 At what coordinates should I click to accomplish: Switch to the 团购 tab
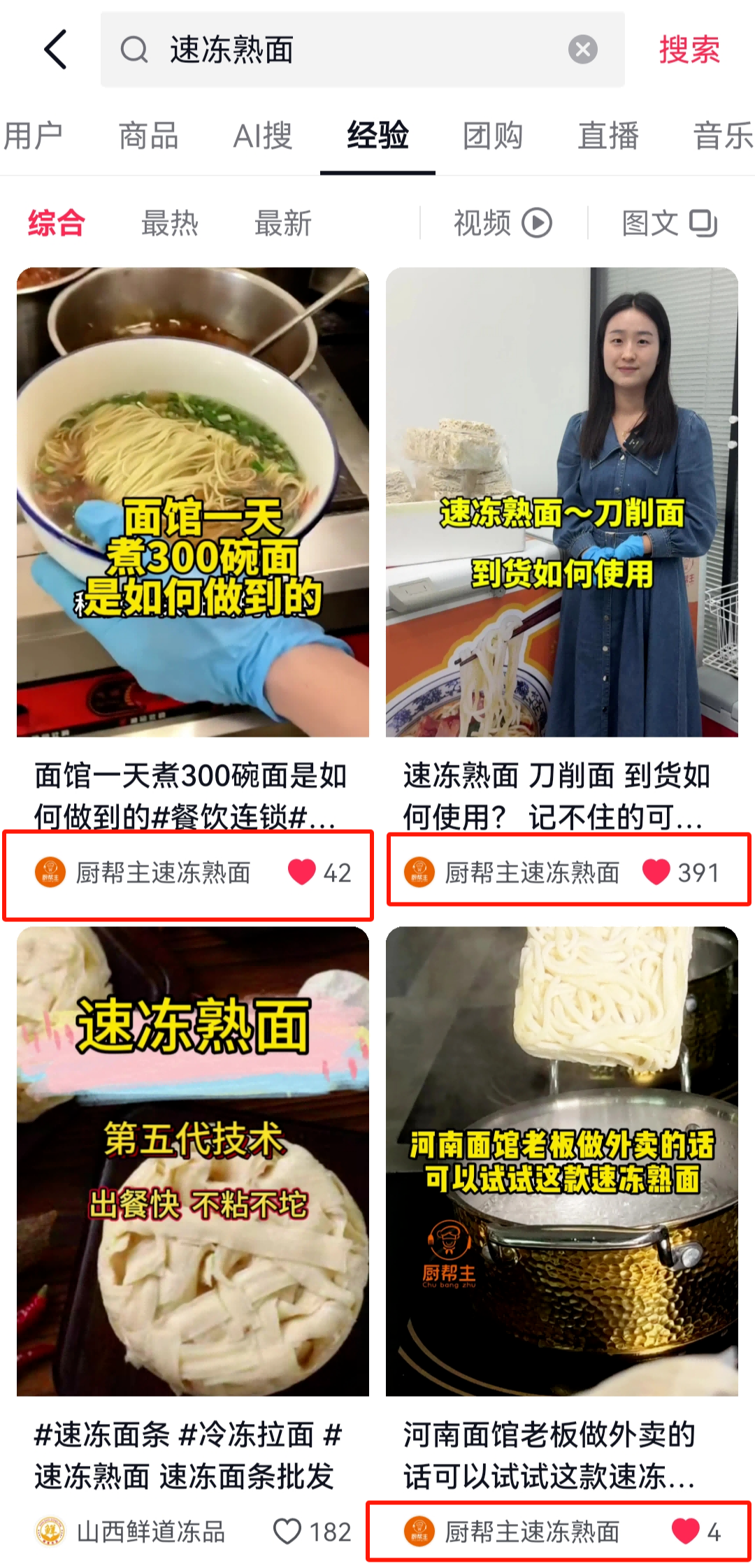(x=493, y=136)
